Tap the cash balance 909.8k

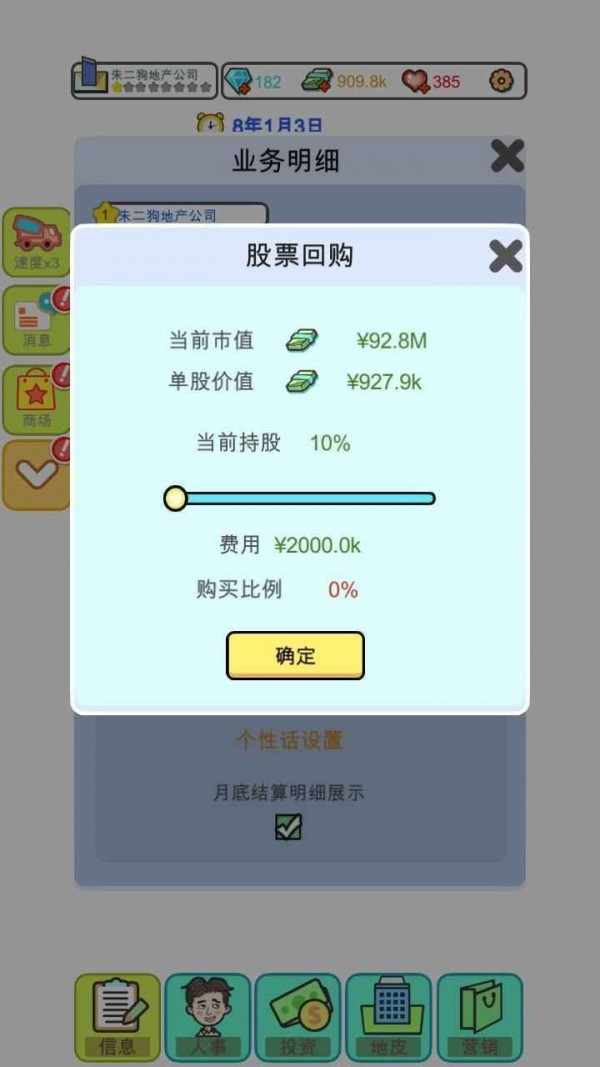pyautogui.click(x=345, y=81)
